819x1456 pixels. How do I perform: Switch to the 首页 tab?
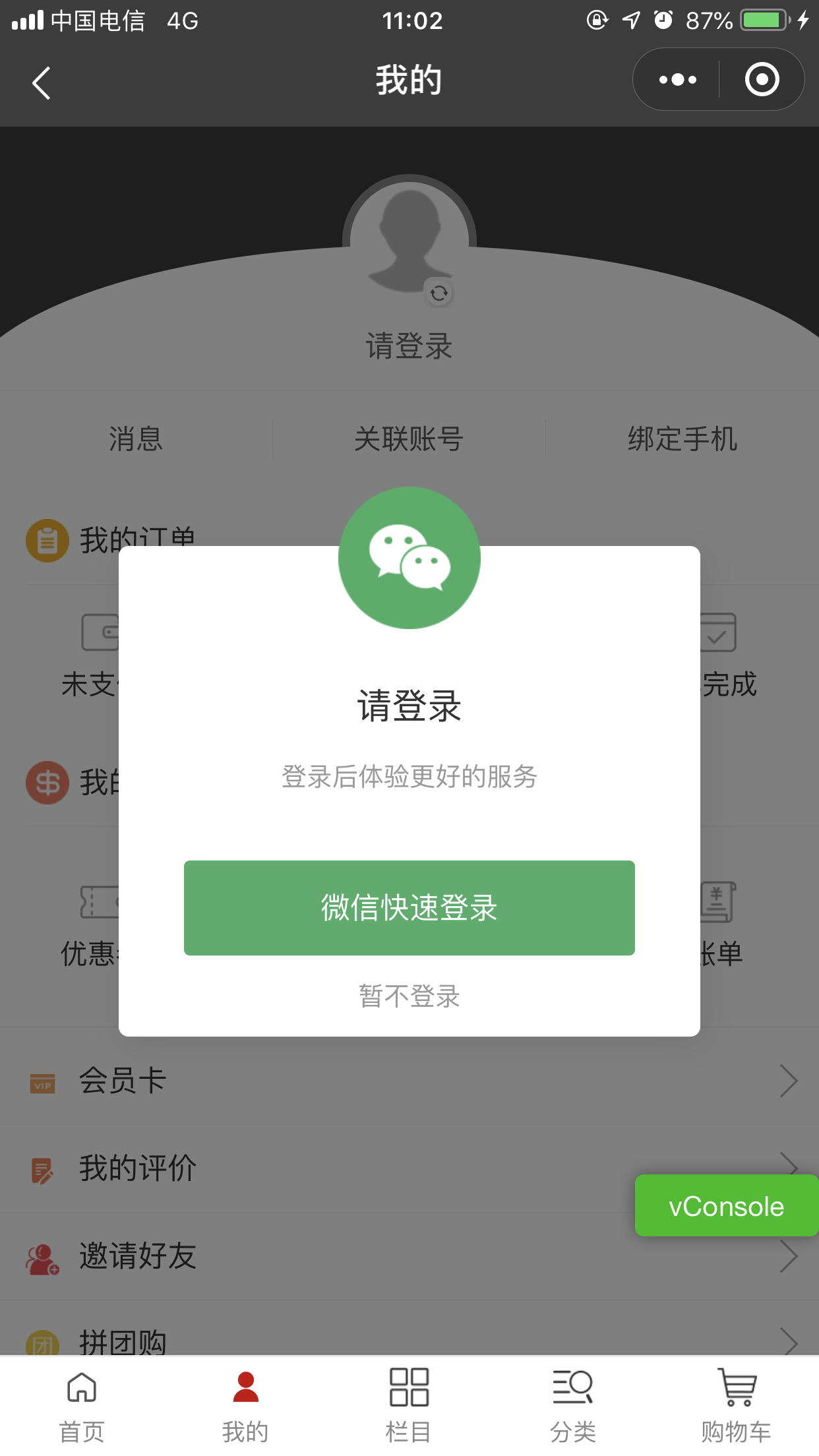point(82,1405)
